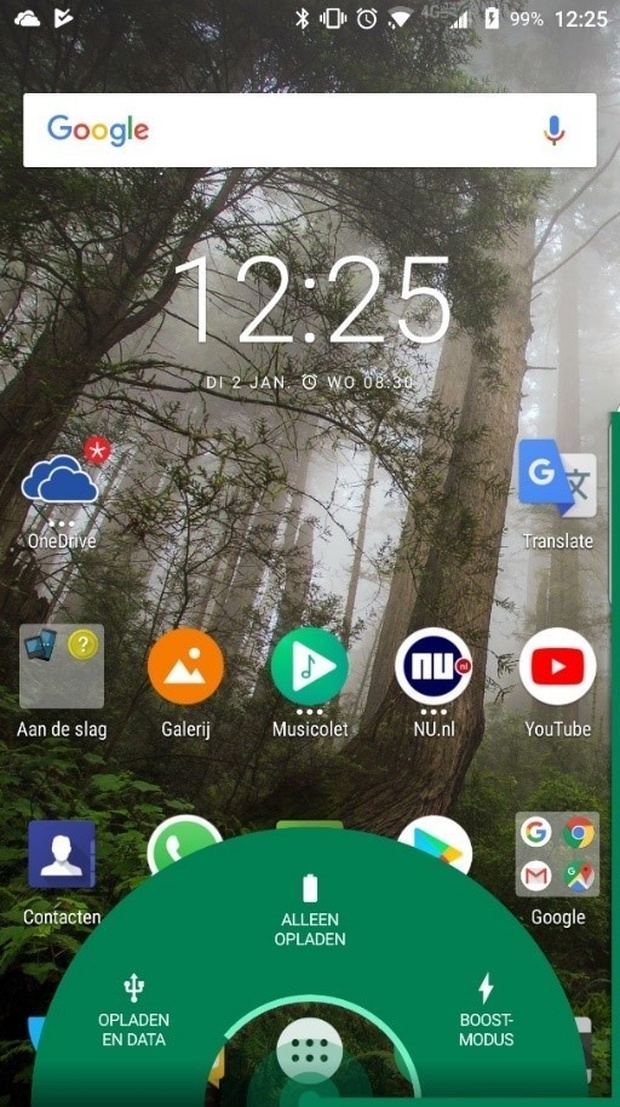Start voice search with the microphone

click(554, 130)
